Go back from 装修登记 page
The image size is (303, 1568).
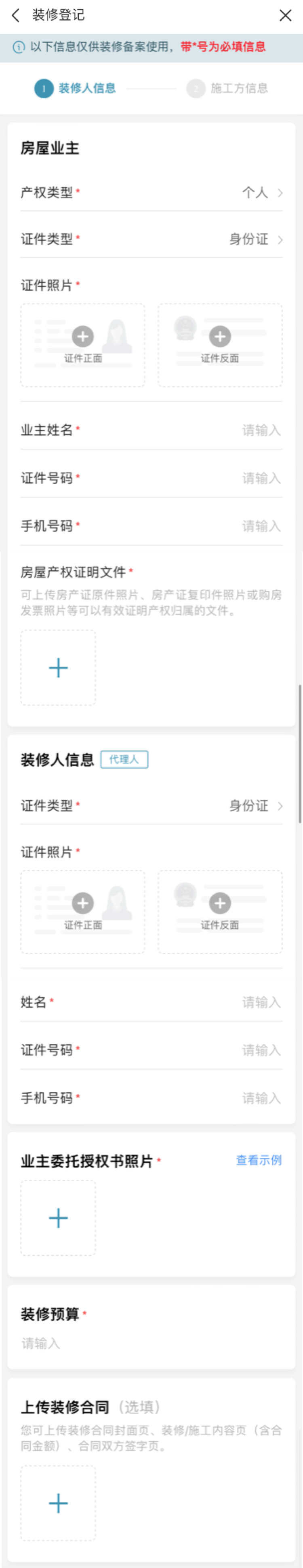pos(16,15)
